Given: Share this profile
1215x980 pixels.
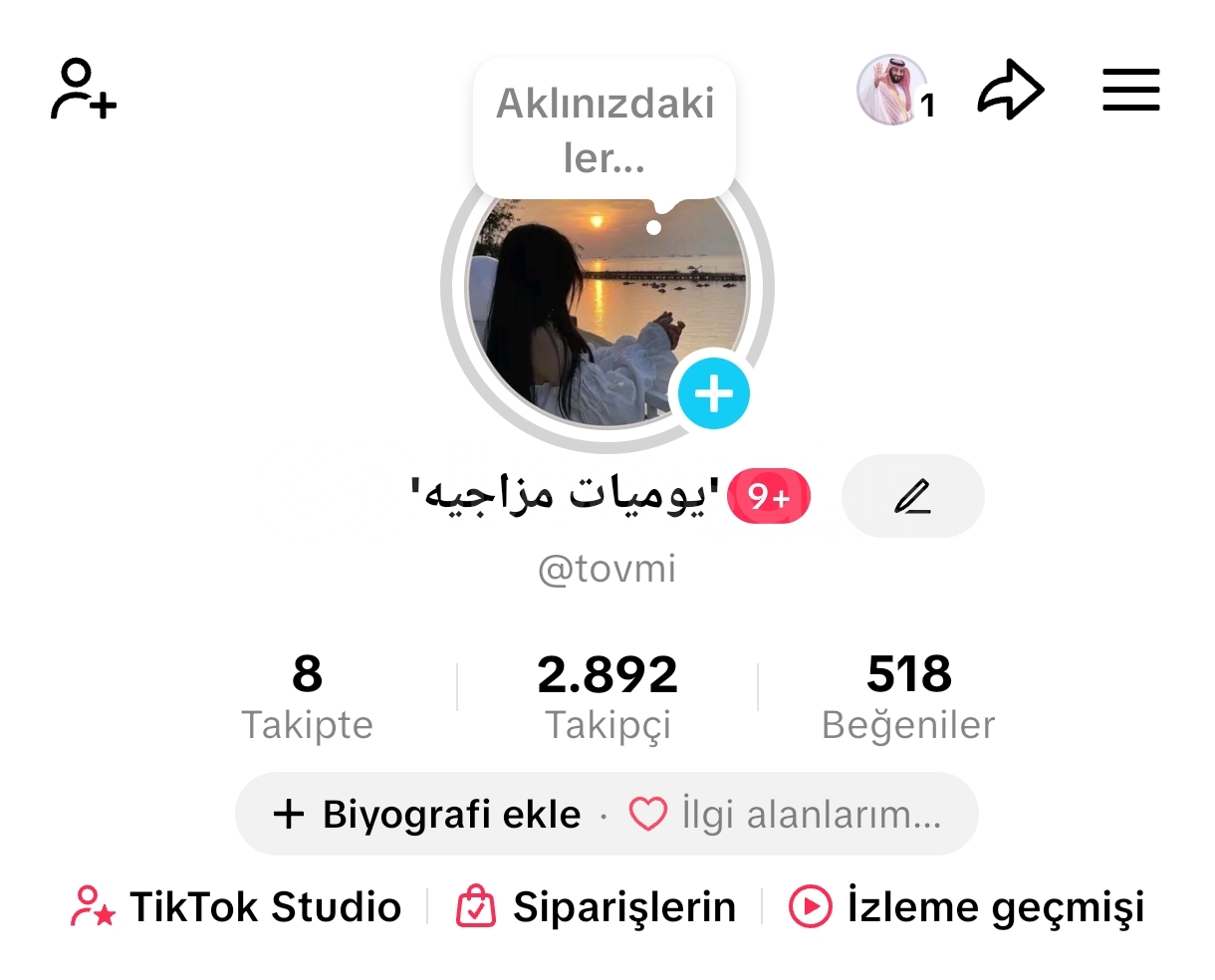Looking at the screenshot, I should [1011, 91].
